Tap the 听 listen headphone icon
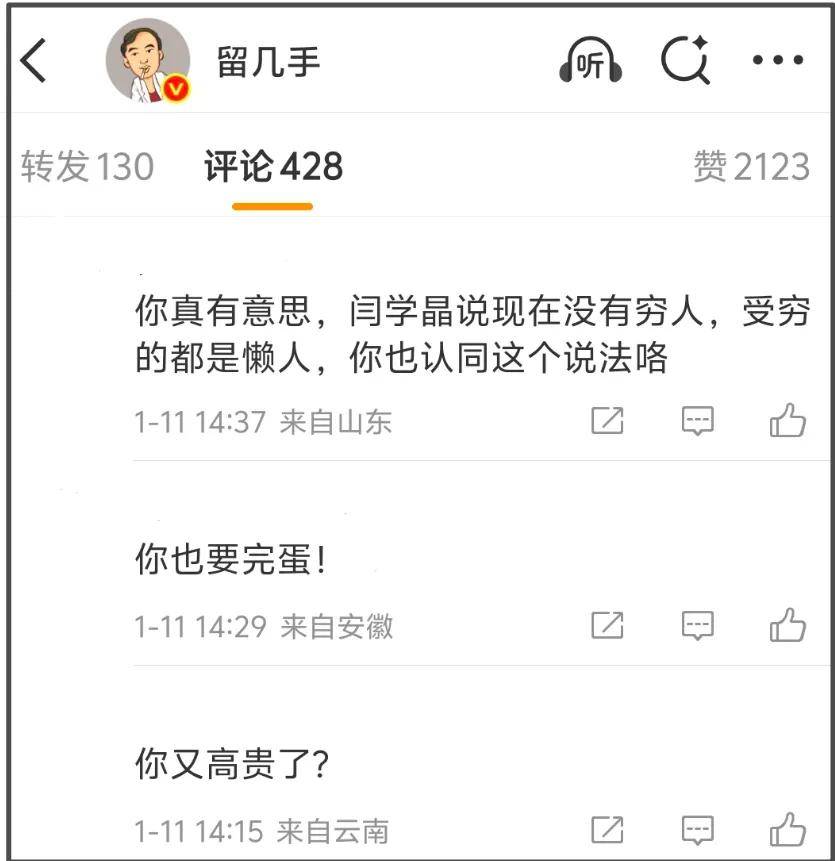The height and width of the screenshot is (861, 835). click(590, 62)
